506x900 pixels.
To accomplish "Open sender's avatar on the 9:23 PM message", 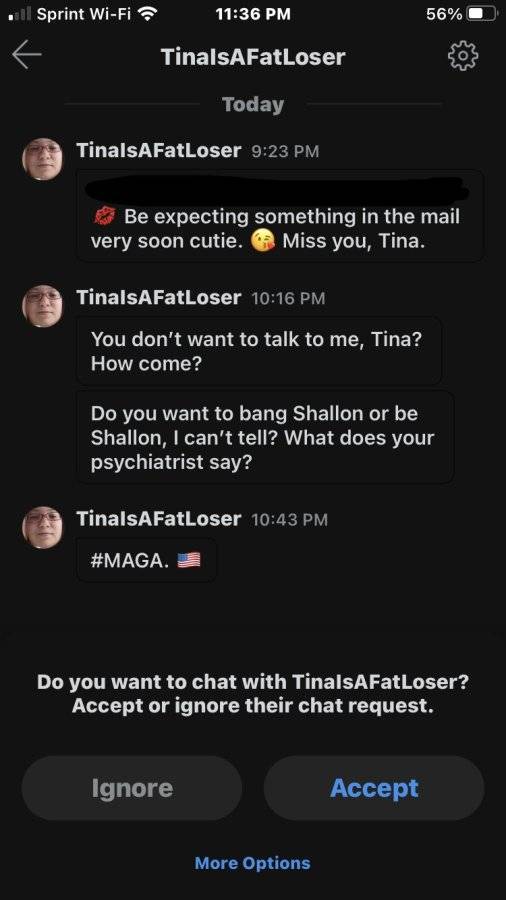I will [42, 159].
